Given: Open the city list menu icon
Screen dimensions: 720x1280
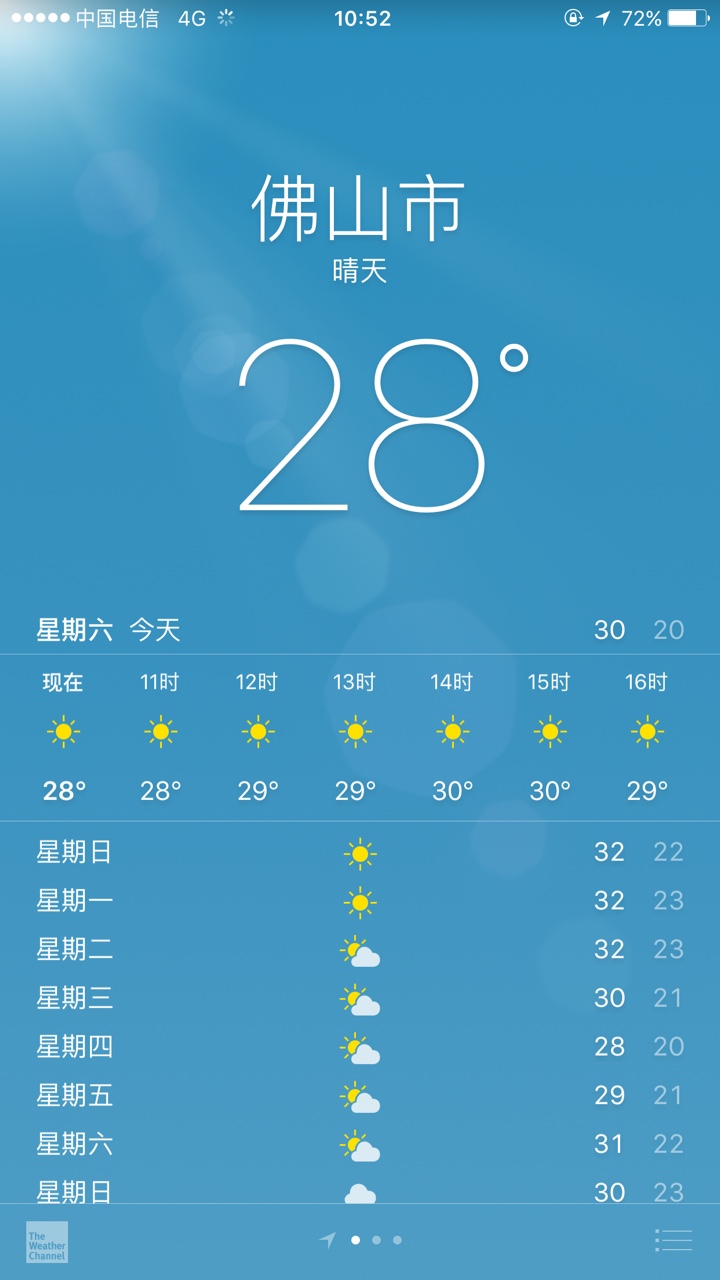Looking at the screenshot, I should point(673,1240).
